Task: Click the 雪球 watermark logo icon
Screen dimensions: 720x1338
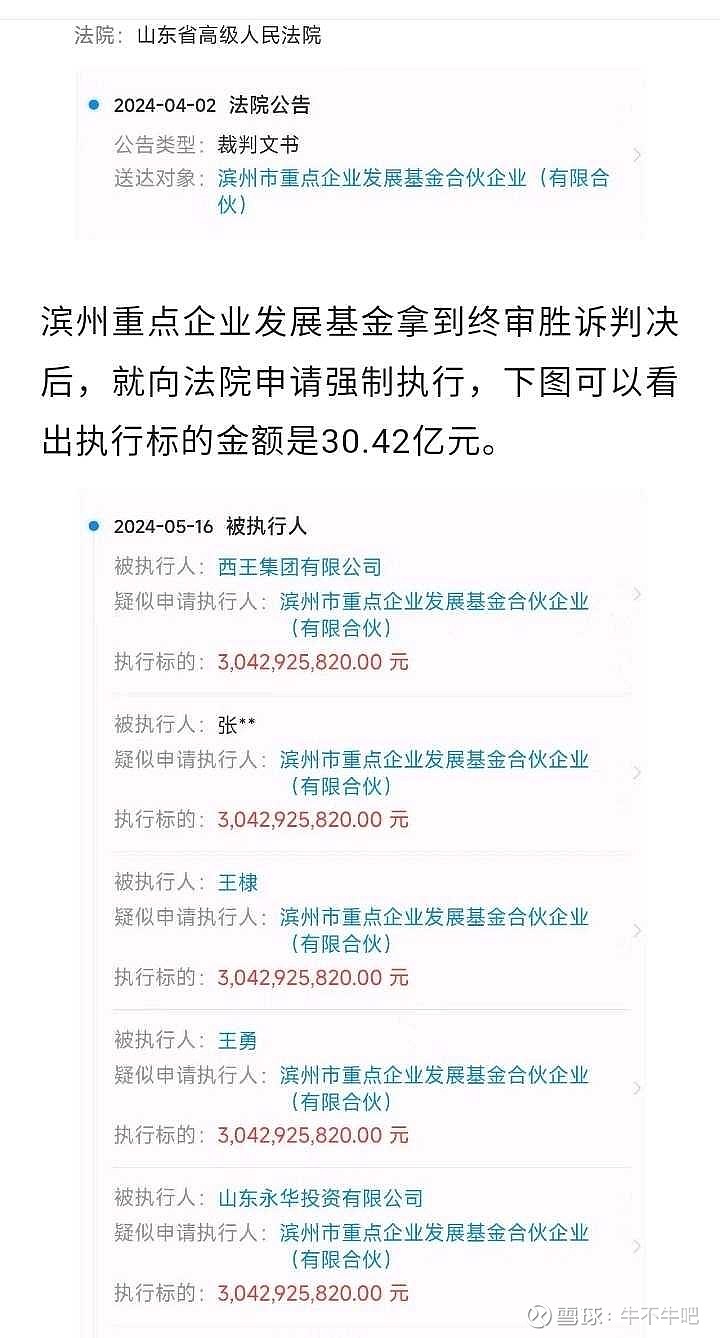Action: point(539,1314)
